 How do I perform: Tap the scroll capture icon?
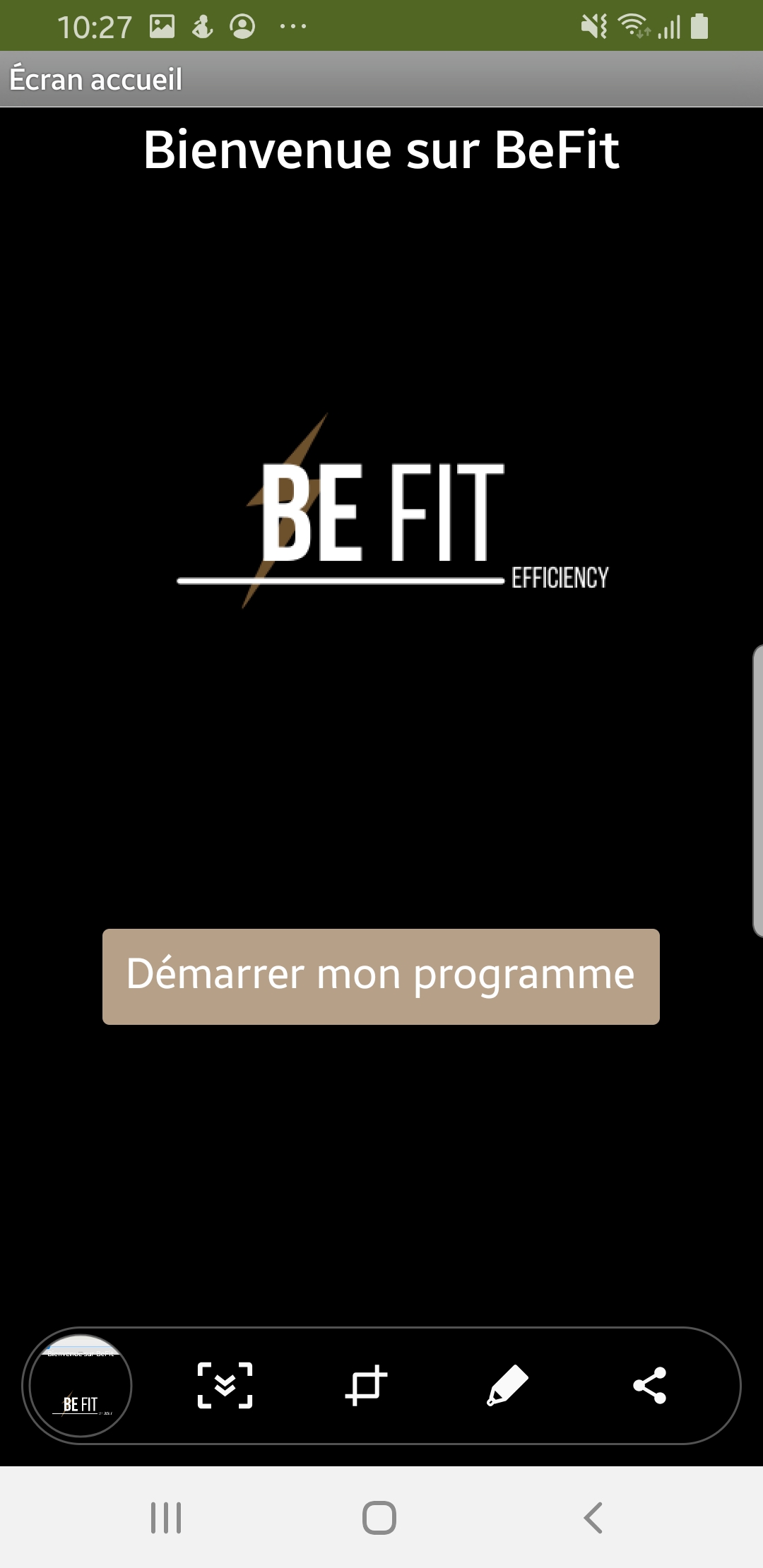[x=225, y=1385]
